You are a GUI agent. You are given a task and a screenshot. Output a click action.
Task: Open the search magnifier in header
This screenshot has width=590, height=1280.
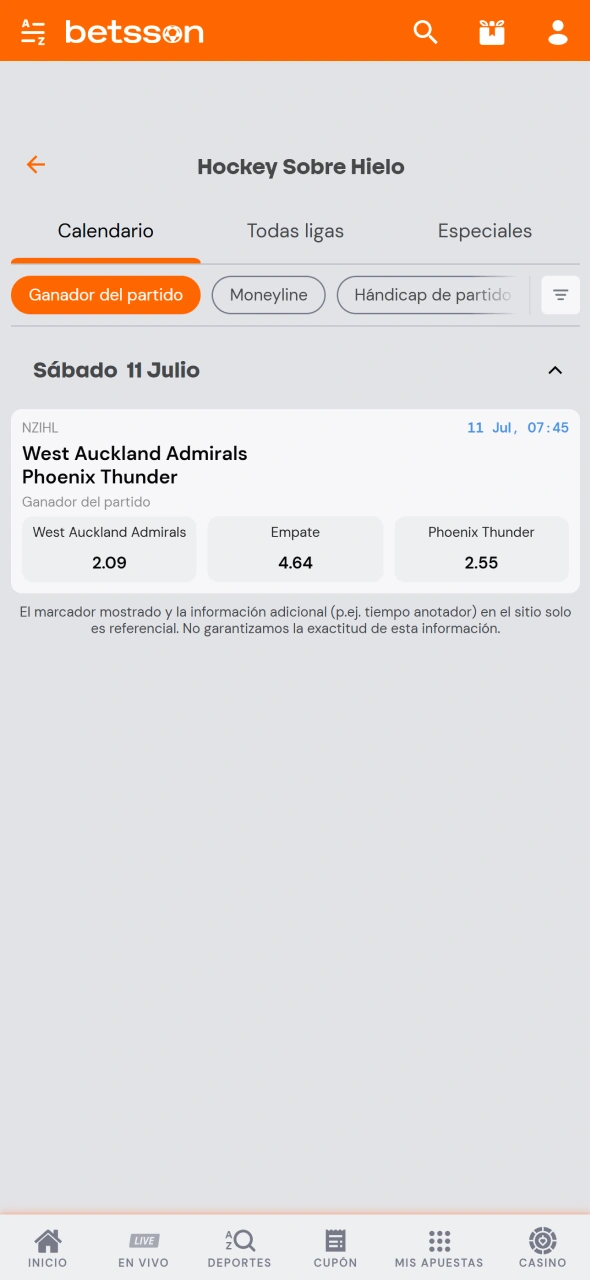426,32
